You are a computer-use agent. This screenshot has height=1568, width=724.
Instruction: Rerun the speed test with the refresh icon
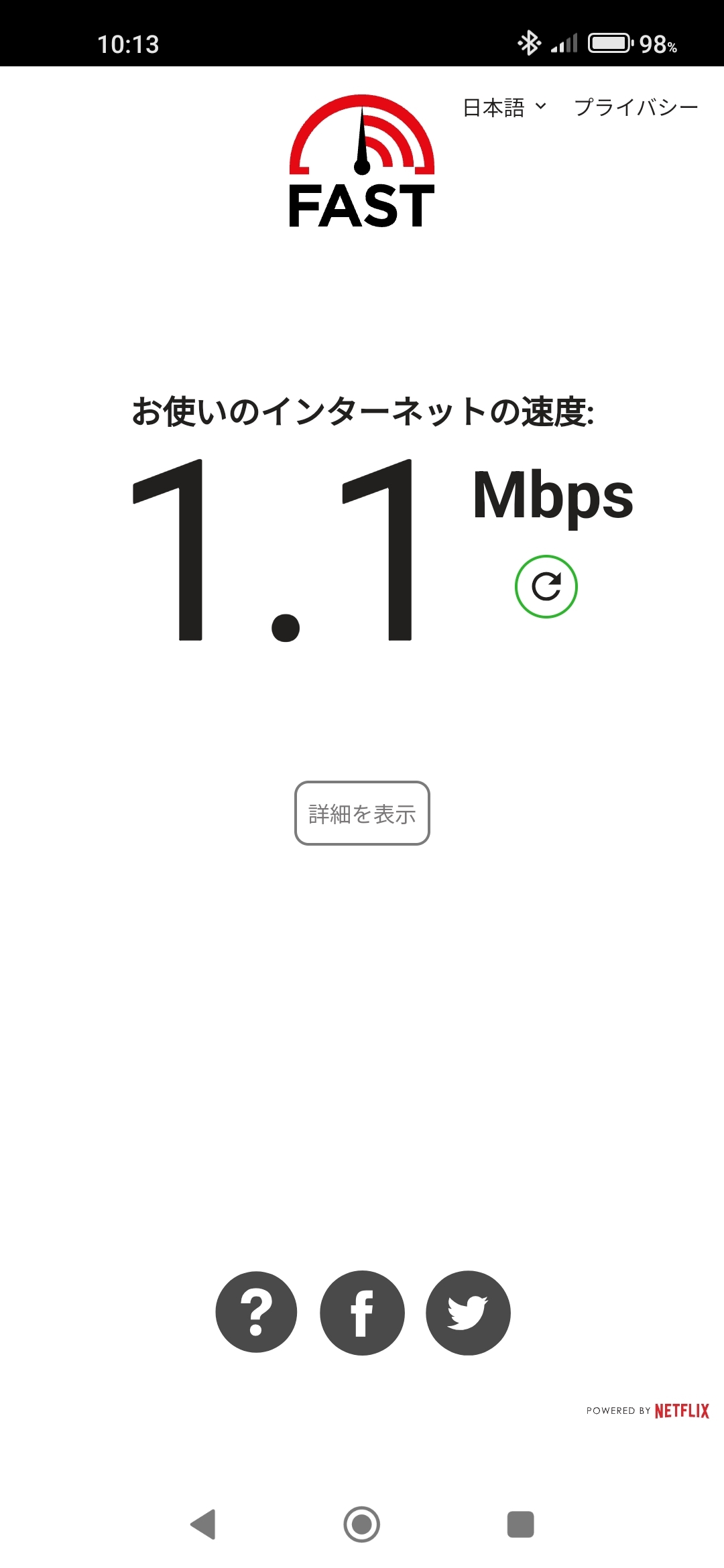tap(546, 586)
